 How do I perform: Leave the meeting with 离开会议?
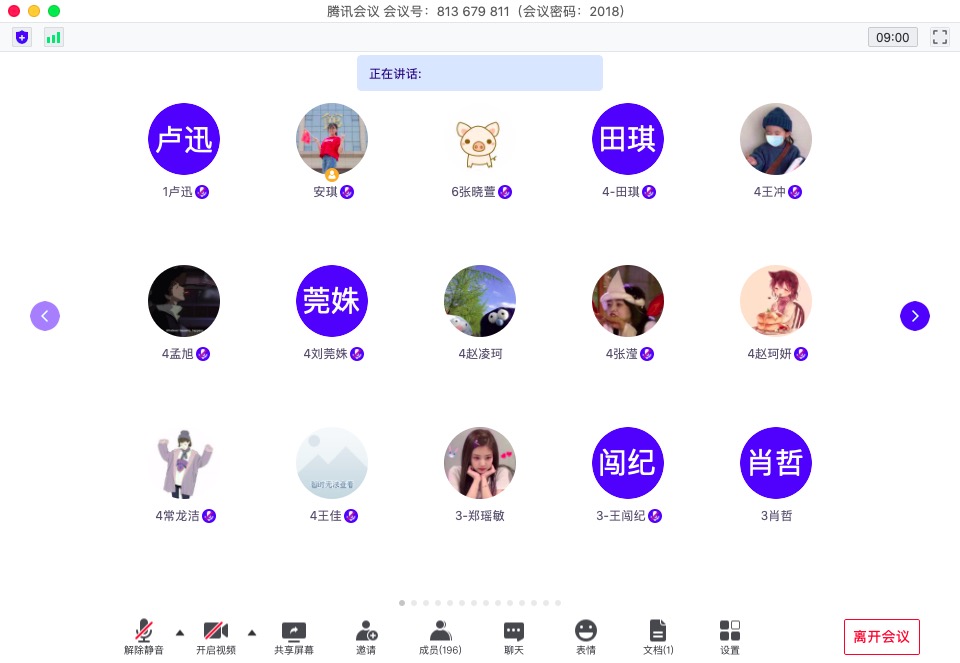click(x=881, y=636)
